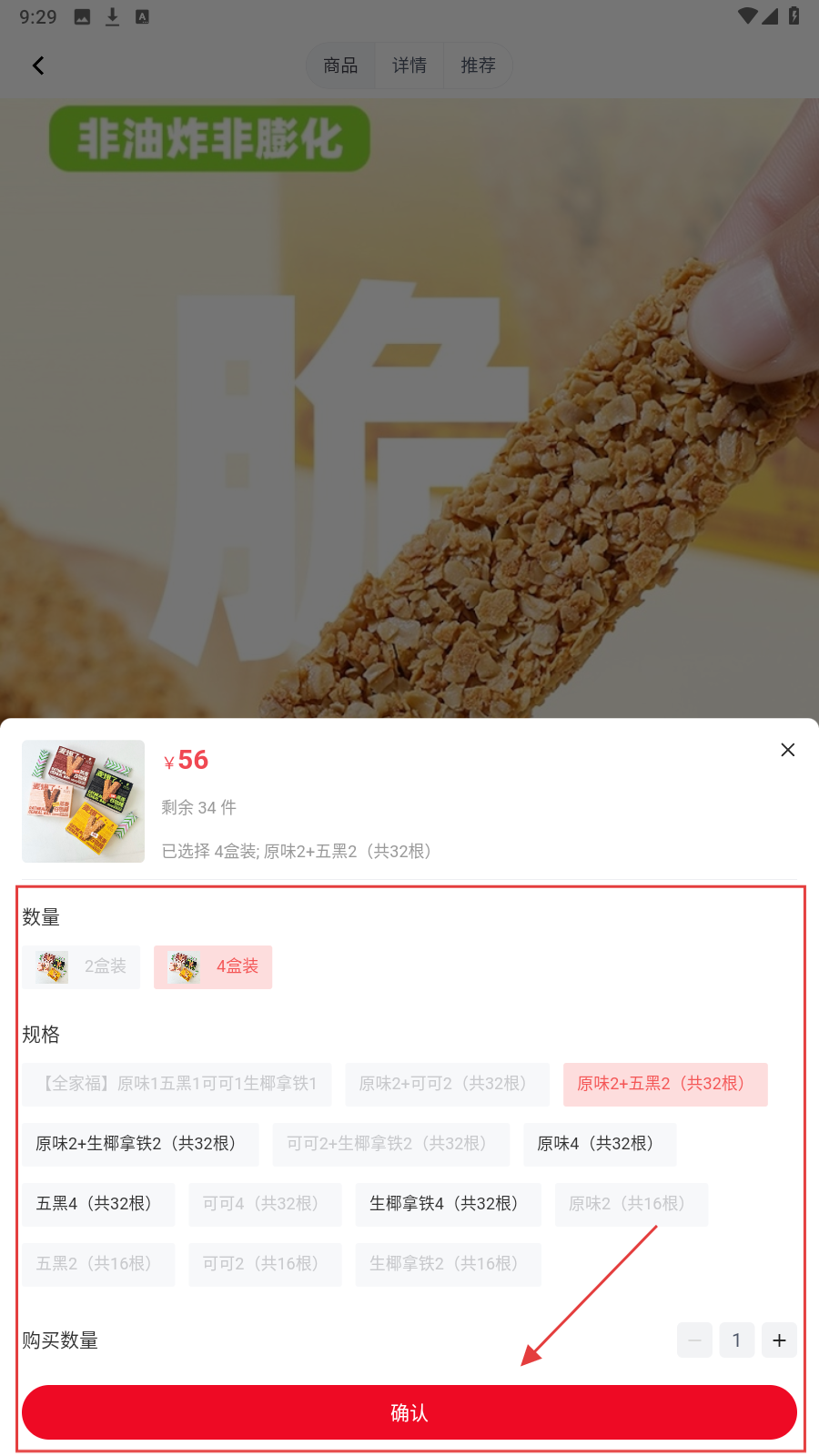Switch to the 商品 tab

pyautogui.click(x=340, y=66)
